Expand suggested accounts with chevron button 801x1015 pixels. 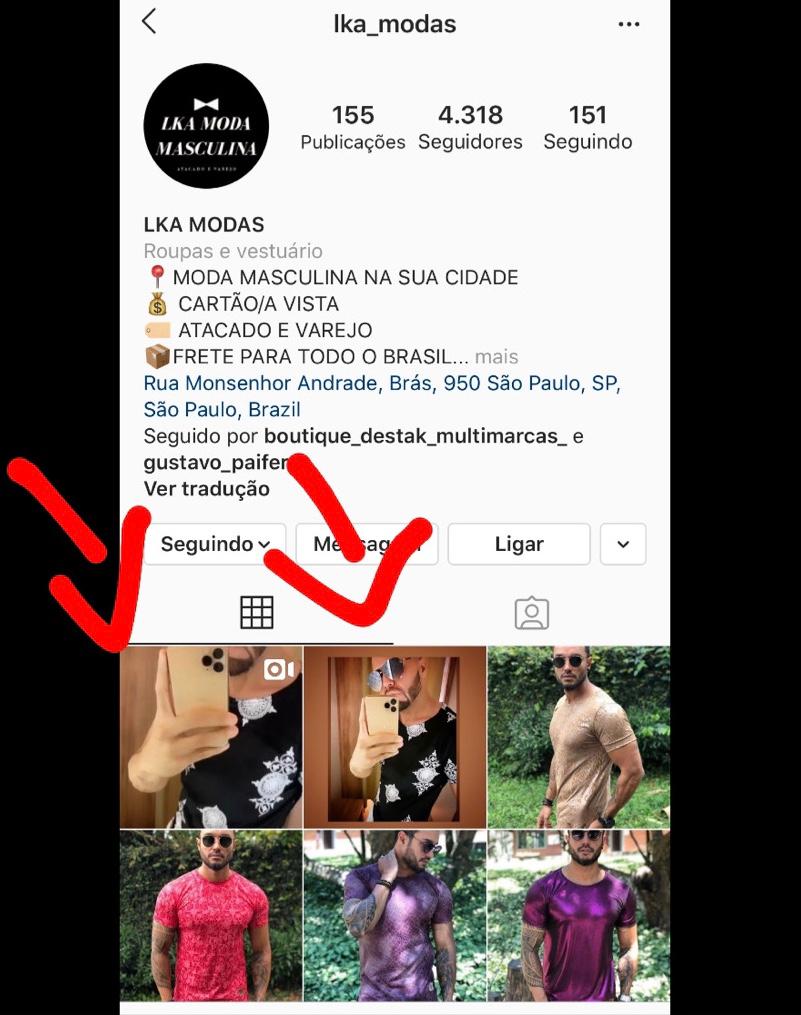[623, 545]
